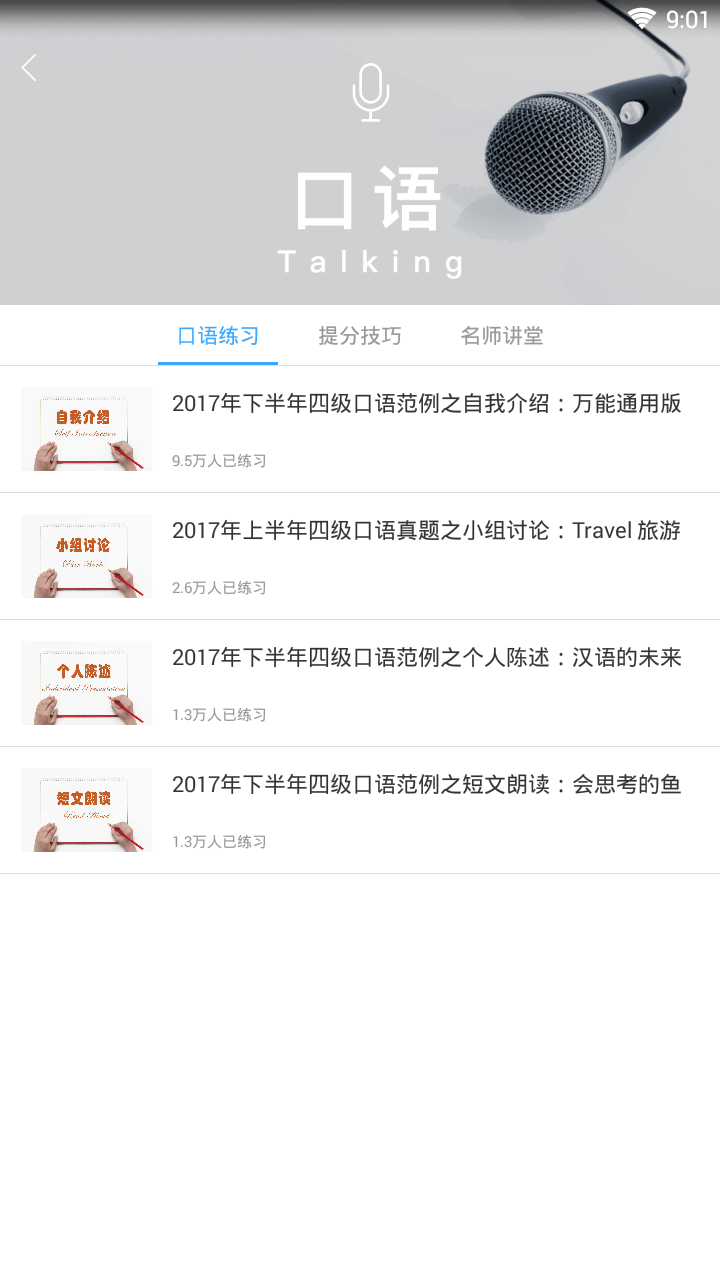Switch to the 提分技巧 tab

point(360,336)
